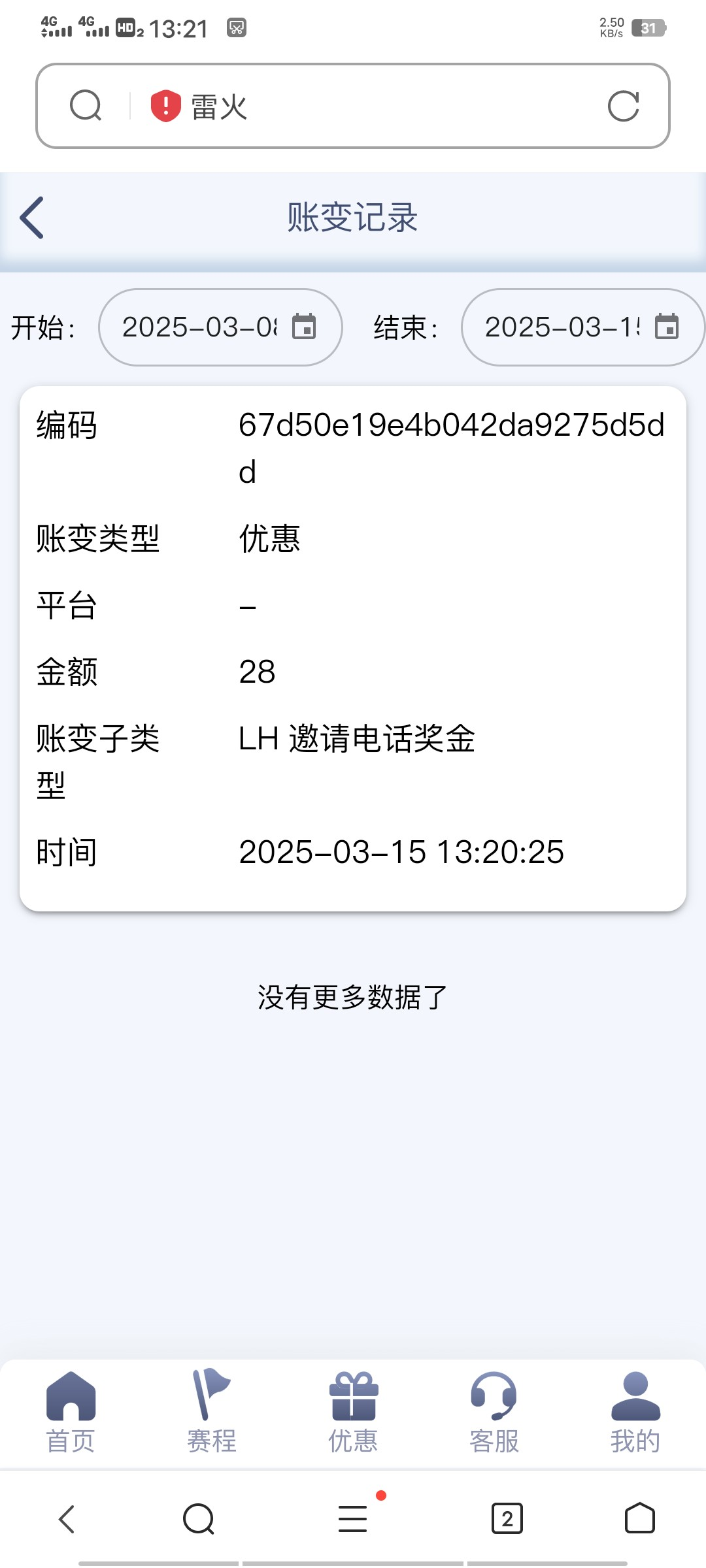Open the 优惠 promotions tab

click(x=353, y=1413)
